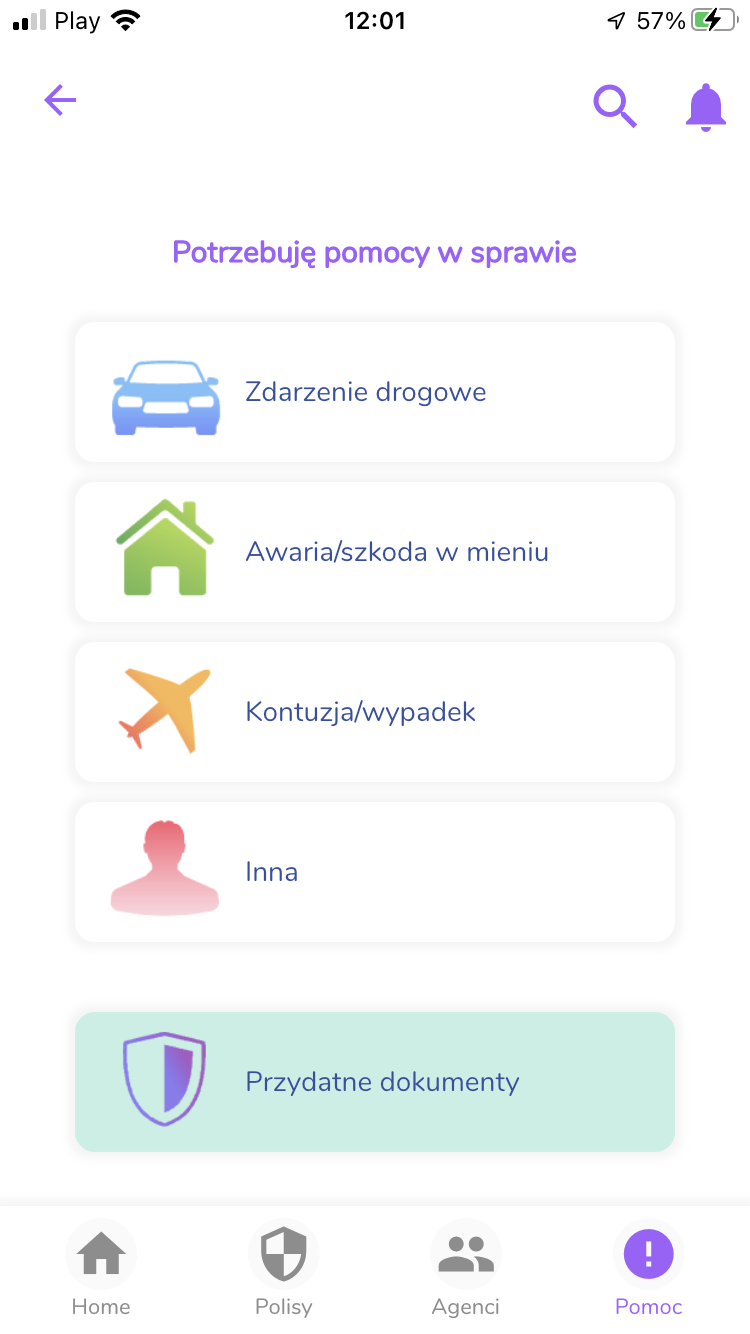This screenshot has width=750, height=1334.
Task: Open the Kontuzja/wypadek option
Action: 375,712
